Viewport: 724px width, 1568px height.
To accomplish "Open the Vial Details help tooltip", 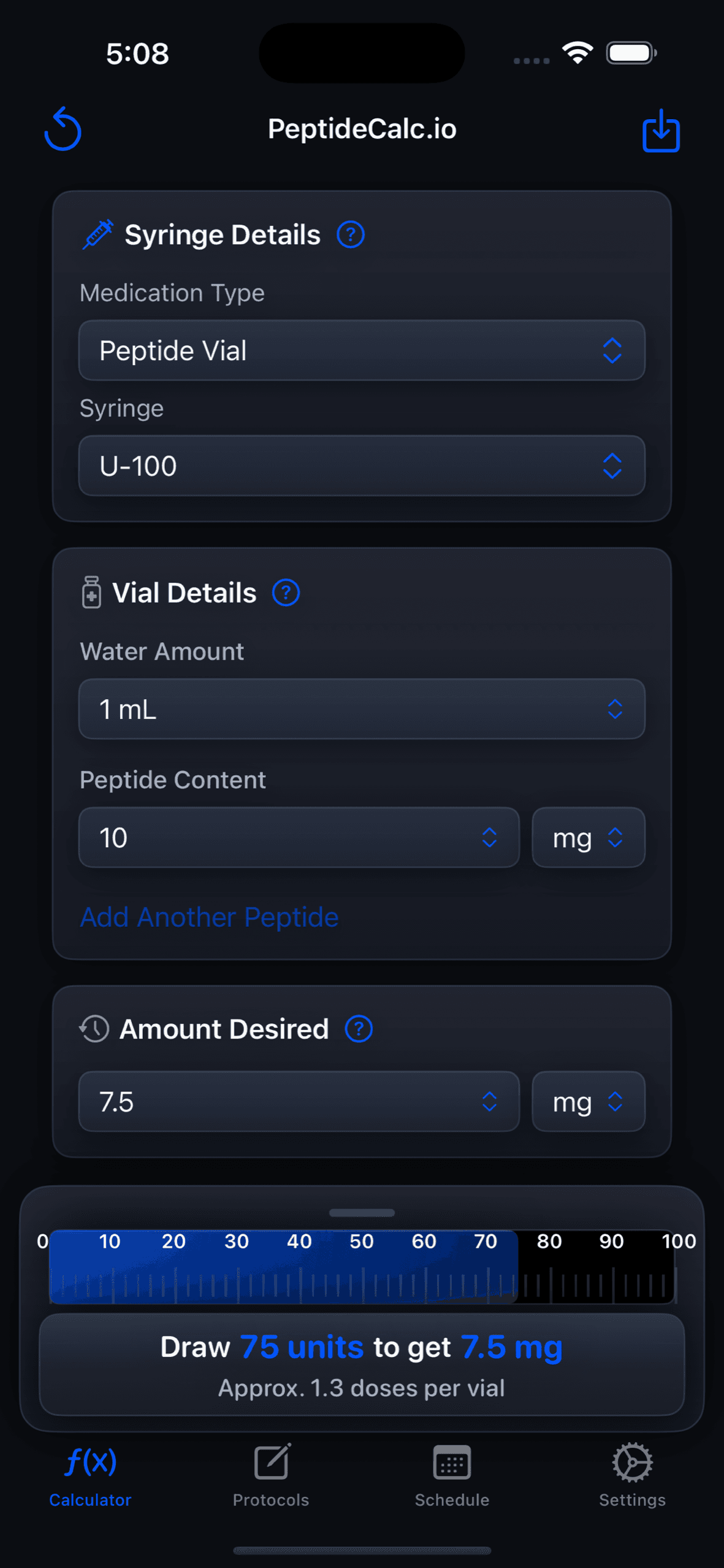I will [286, 592].
